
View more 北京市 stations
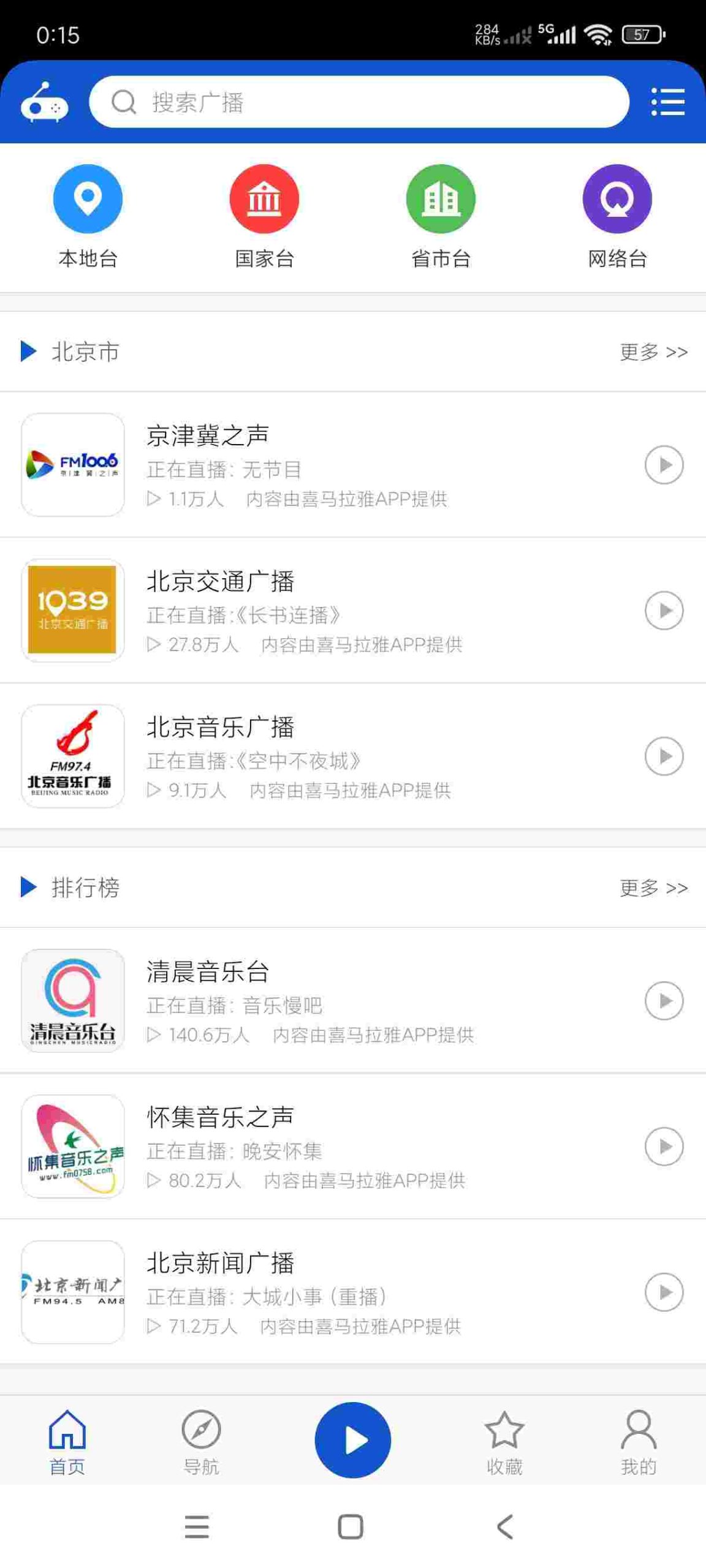[653, 352]
